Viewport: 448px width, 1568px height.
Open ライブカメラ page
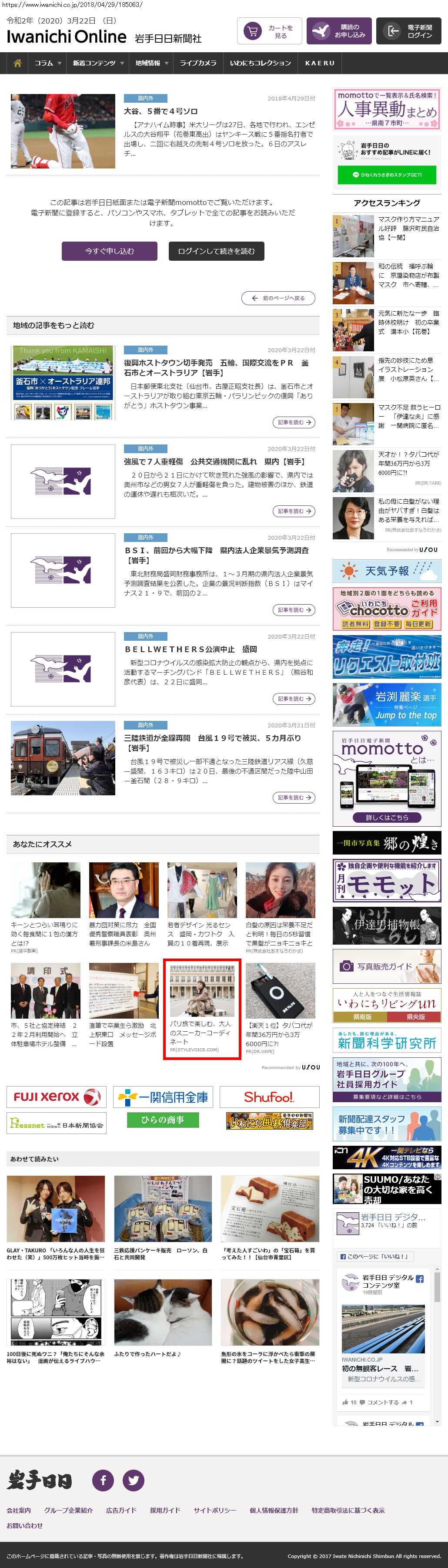pyautogui.click(x=198, y=63)
